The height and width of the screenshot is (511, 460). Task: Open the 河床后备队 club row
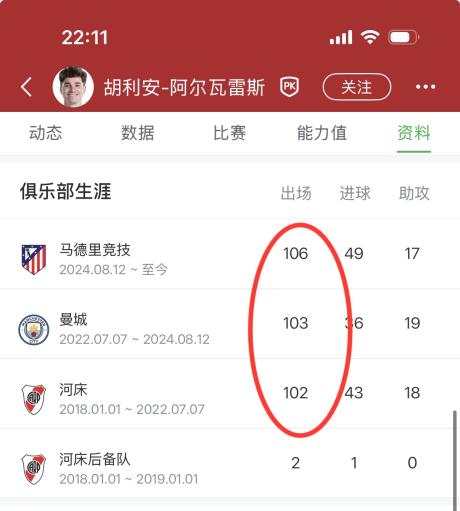230,463
